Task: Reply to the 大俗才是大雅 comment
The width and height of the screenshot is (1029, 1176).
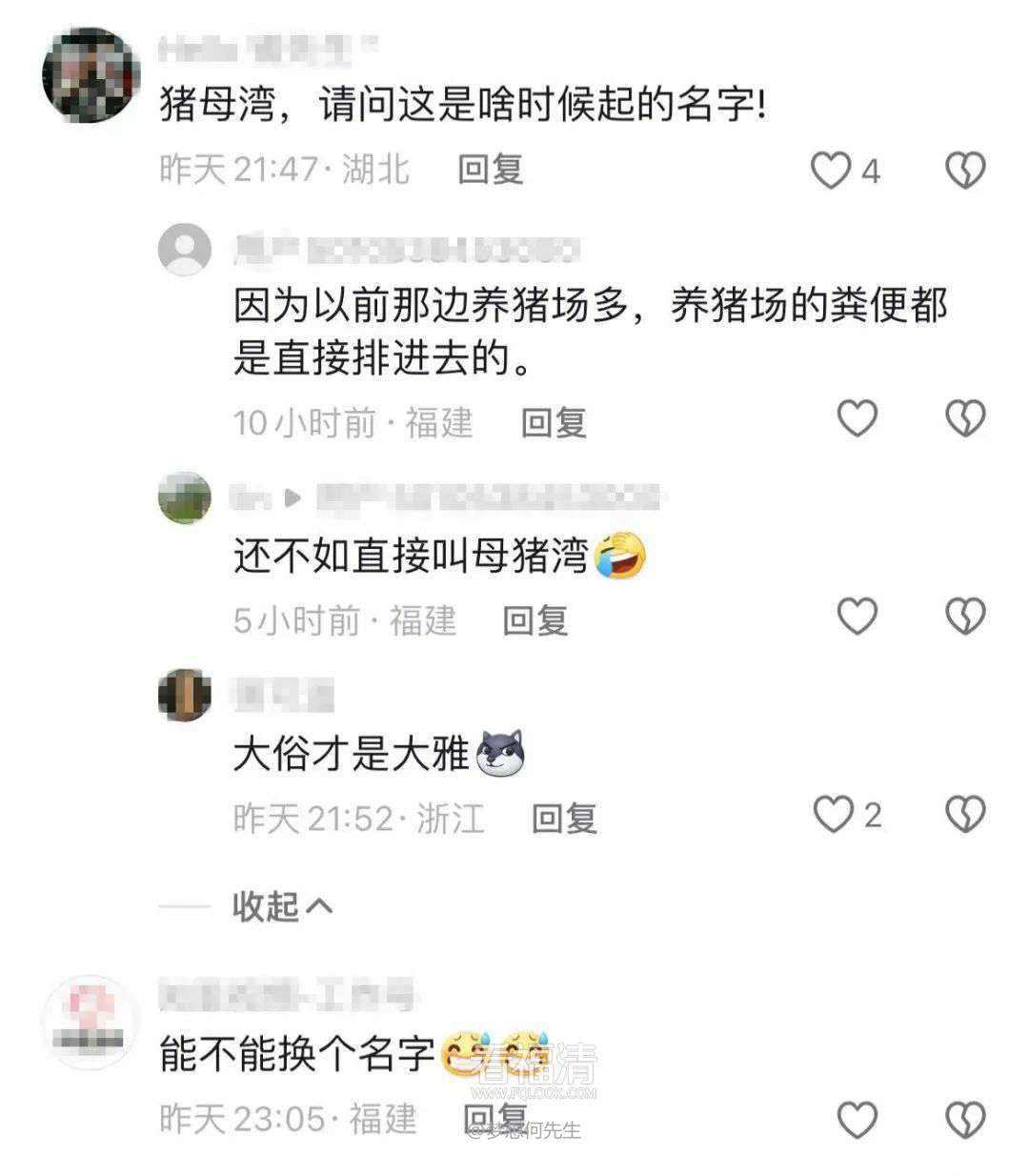Action: point(563,818)
